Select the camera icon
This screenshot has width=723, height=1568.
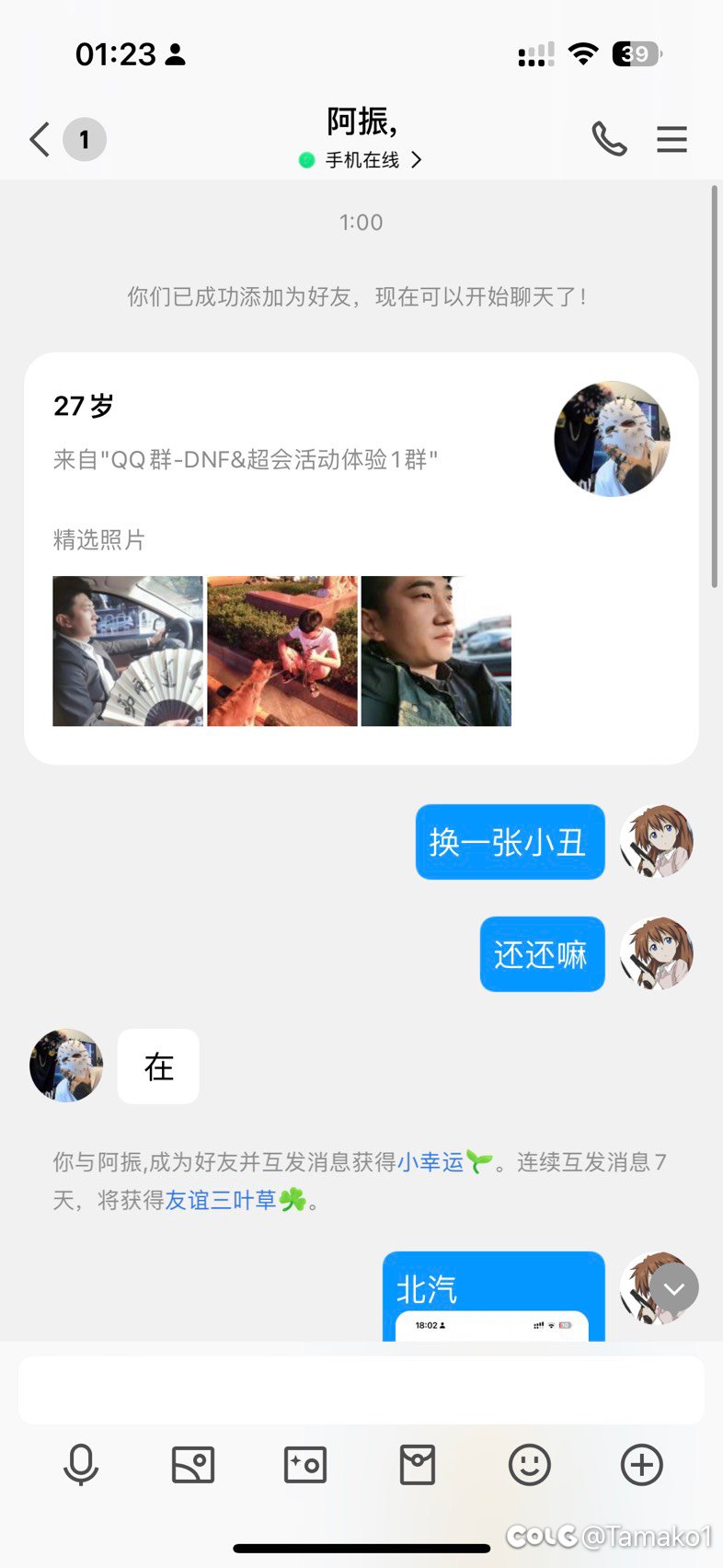pyautogui.click(x=305, y=1465)
